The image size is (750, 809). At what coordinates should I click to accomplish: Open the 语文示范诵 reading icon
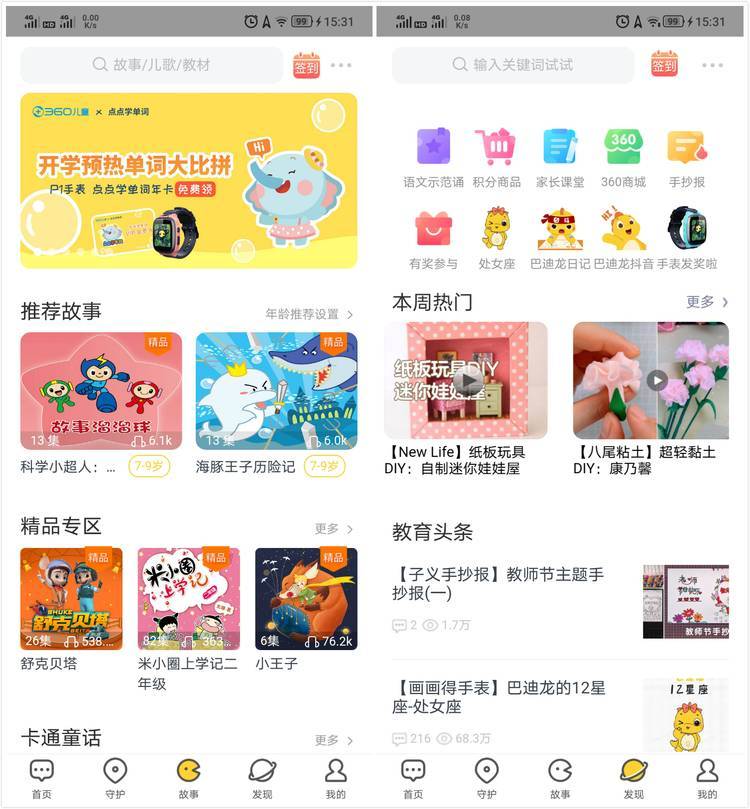coord(434,150)
